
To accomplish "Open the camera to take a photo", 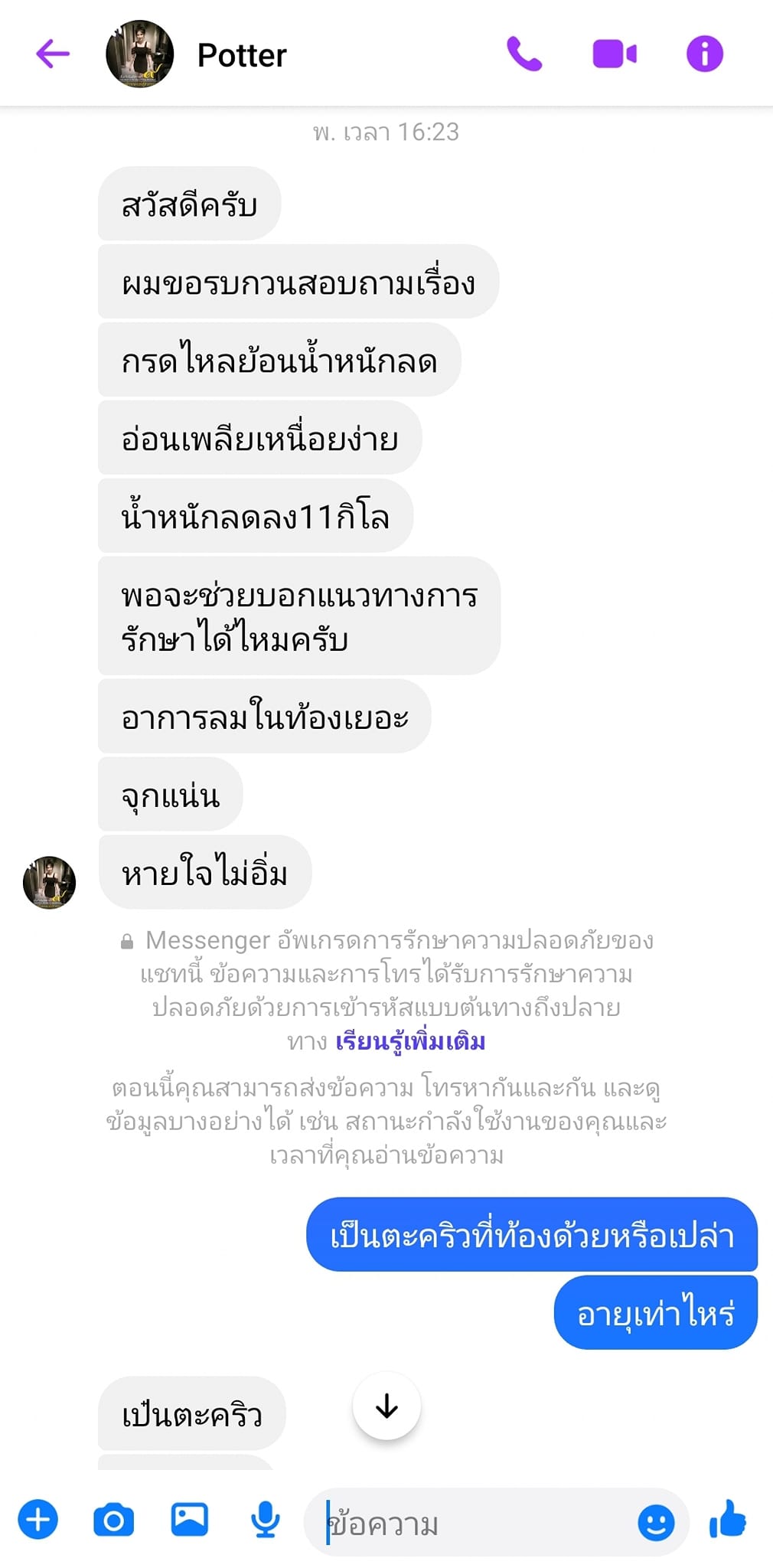I will point(113,1520).
